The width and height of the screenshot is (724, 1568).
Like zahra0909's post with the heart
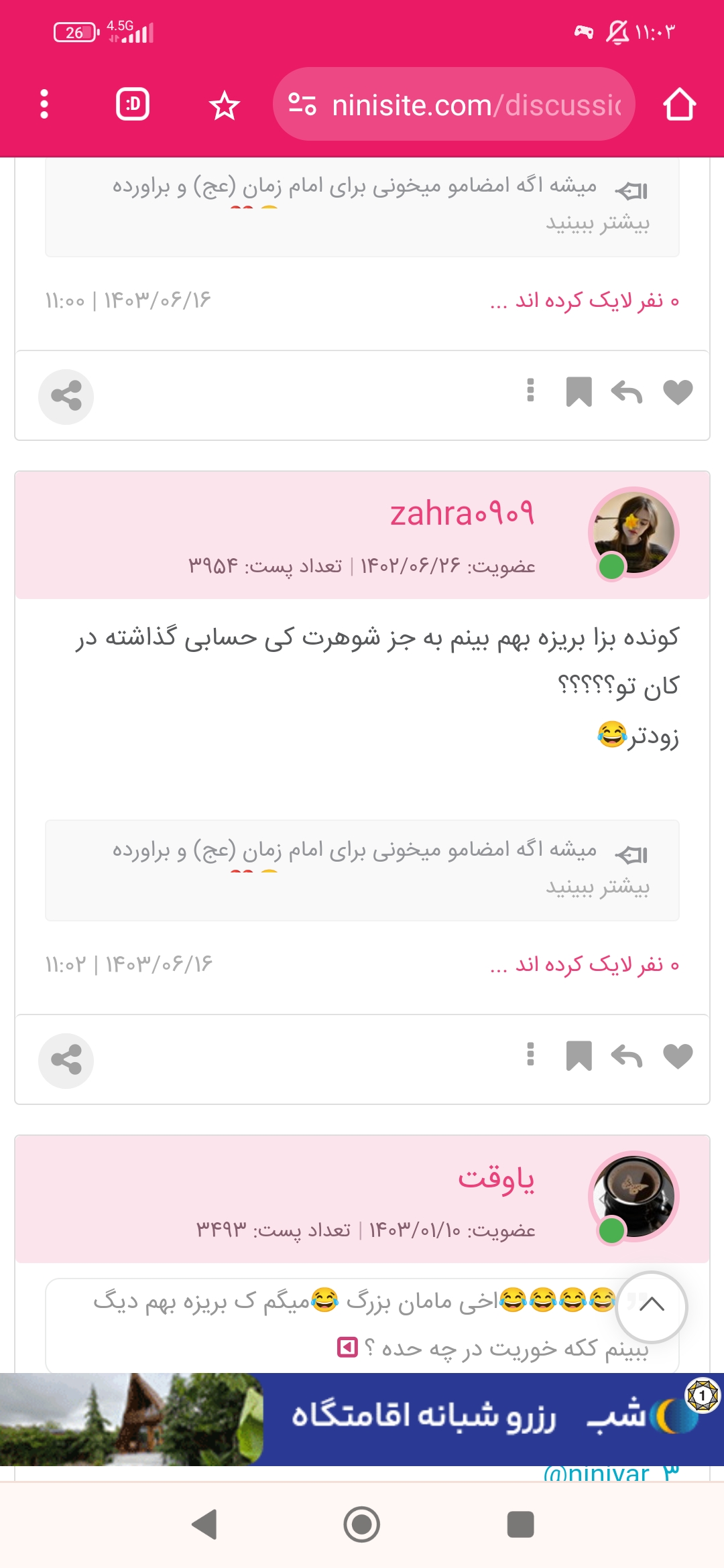[x=677, y=1056]
